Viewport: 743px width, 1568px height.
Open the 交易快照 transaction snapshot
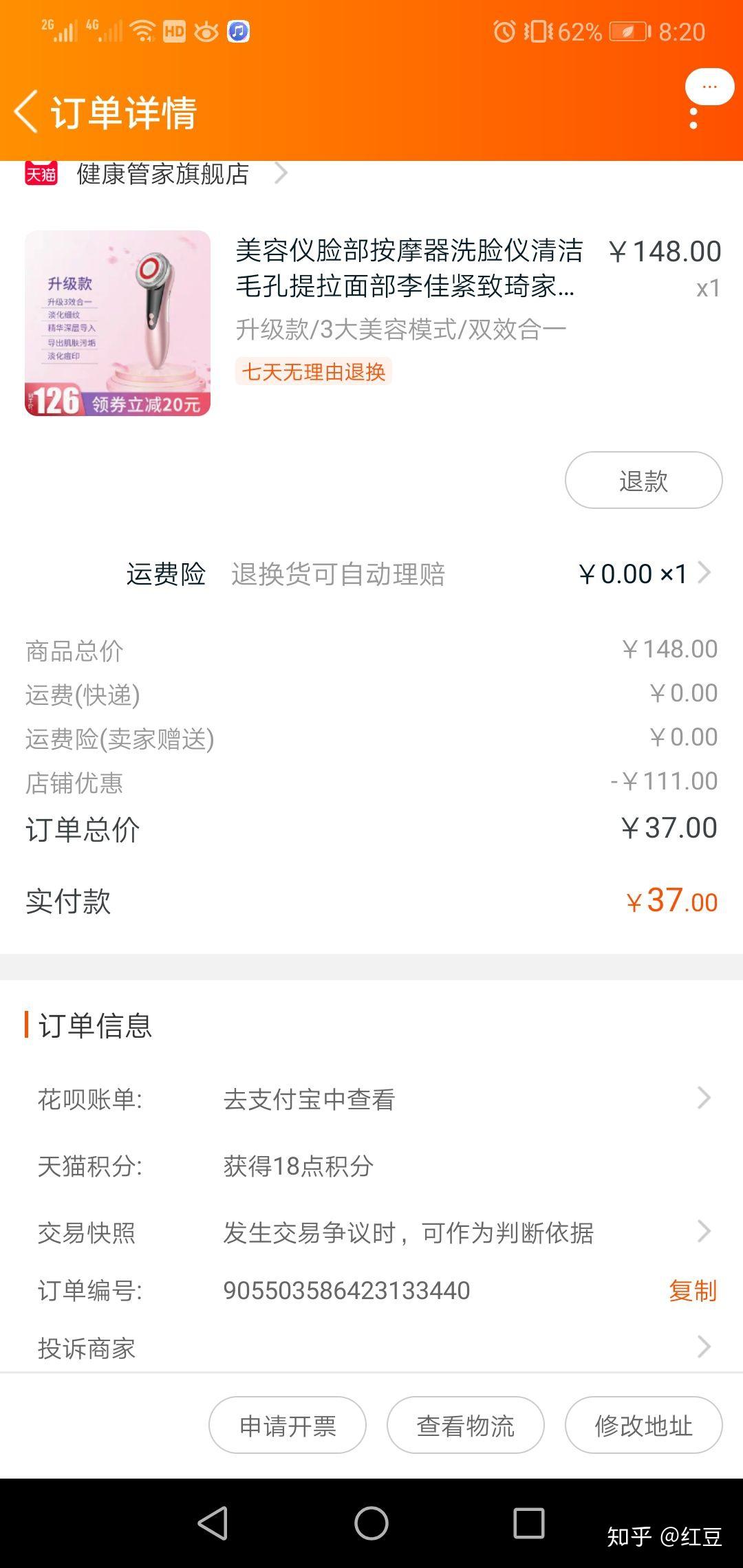703,1232
